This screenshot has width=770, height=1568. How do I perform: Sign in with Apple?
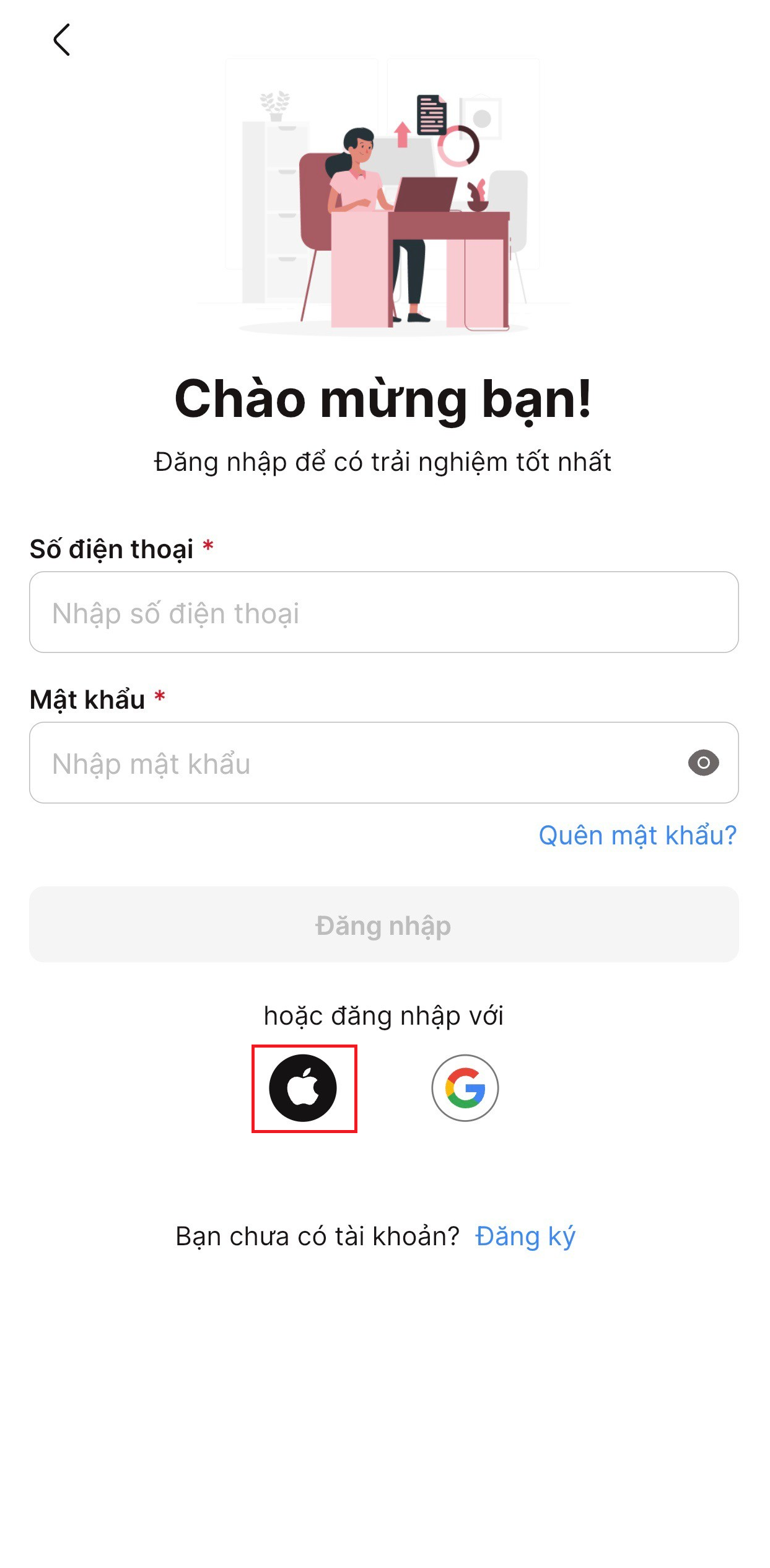(303, 1088)
